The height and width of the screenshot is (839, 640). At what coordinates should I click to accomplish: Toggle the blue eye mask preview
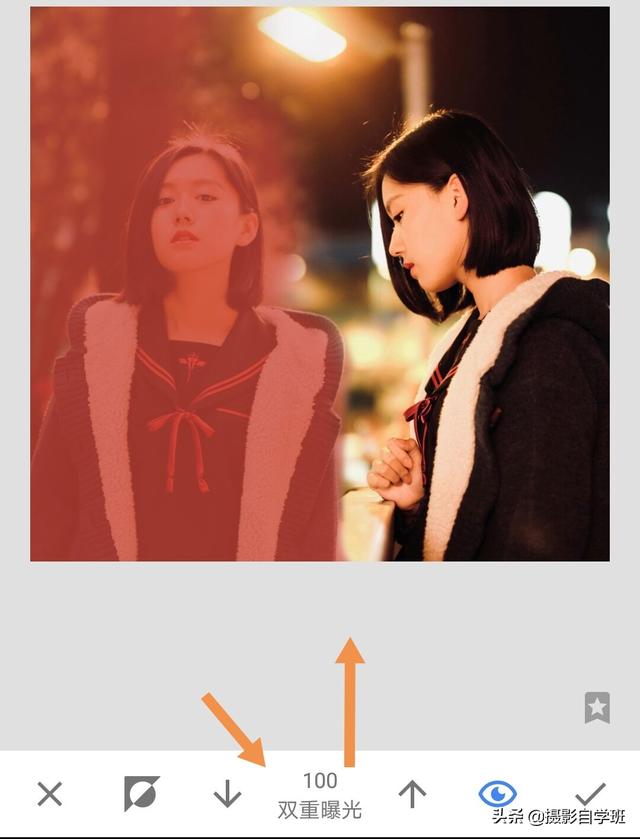point(497,794)
